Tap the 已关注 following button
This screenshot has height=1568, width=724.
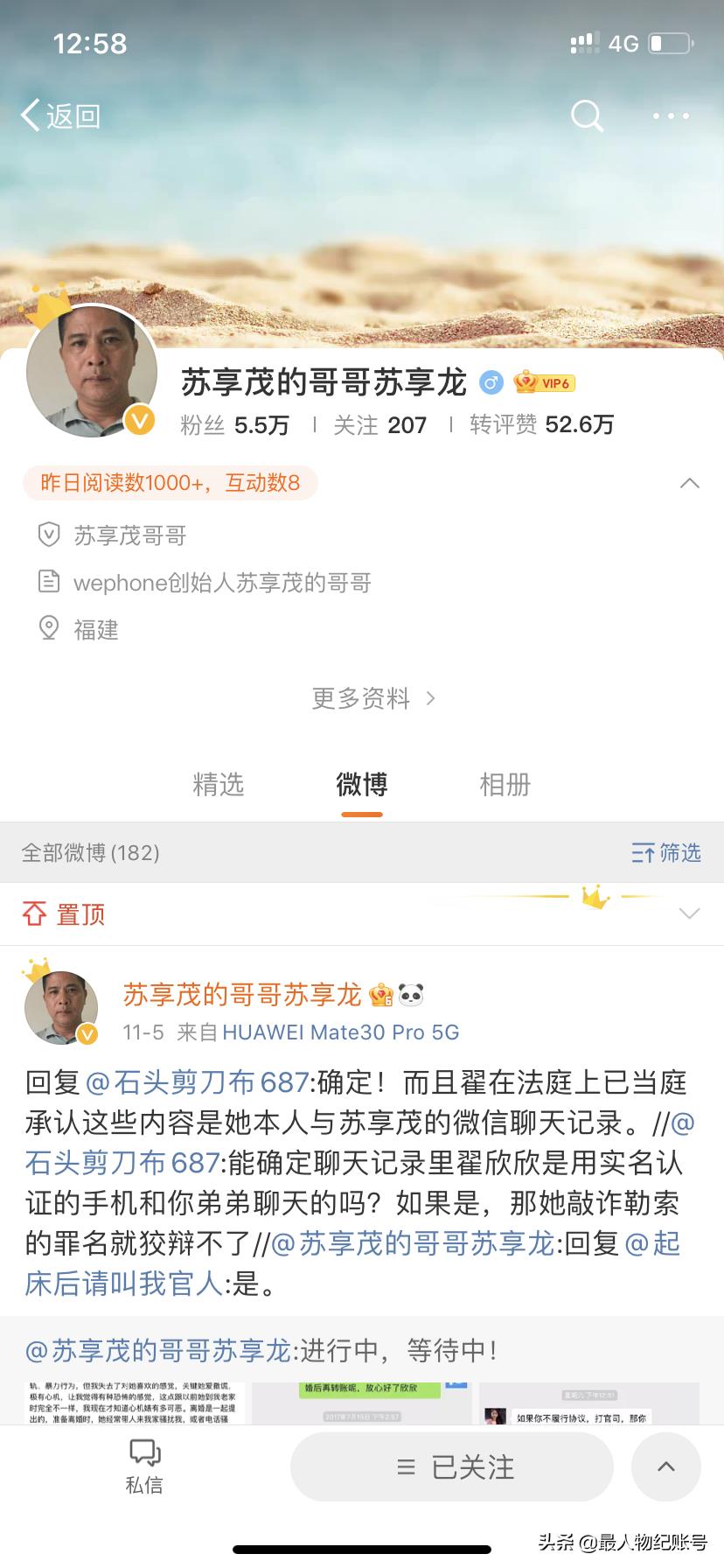(452, 1467)
